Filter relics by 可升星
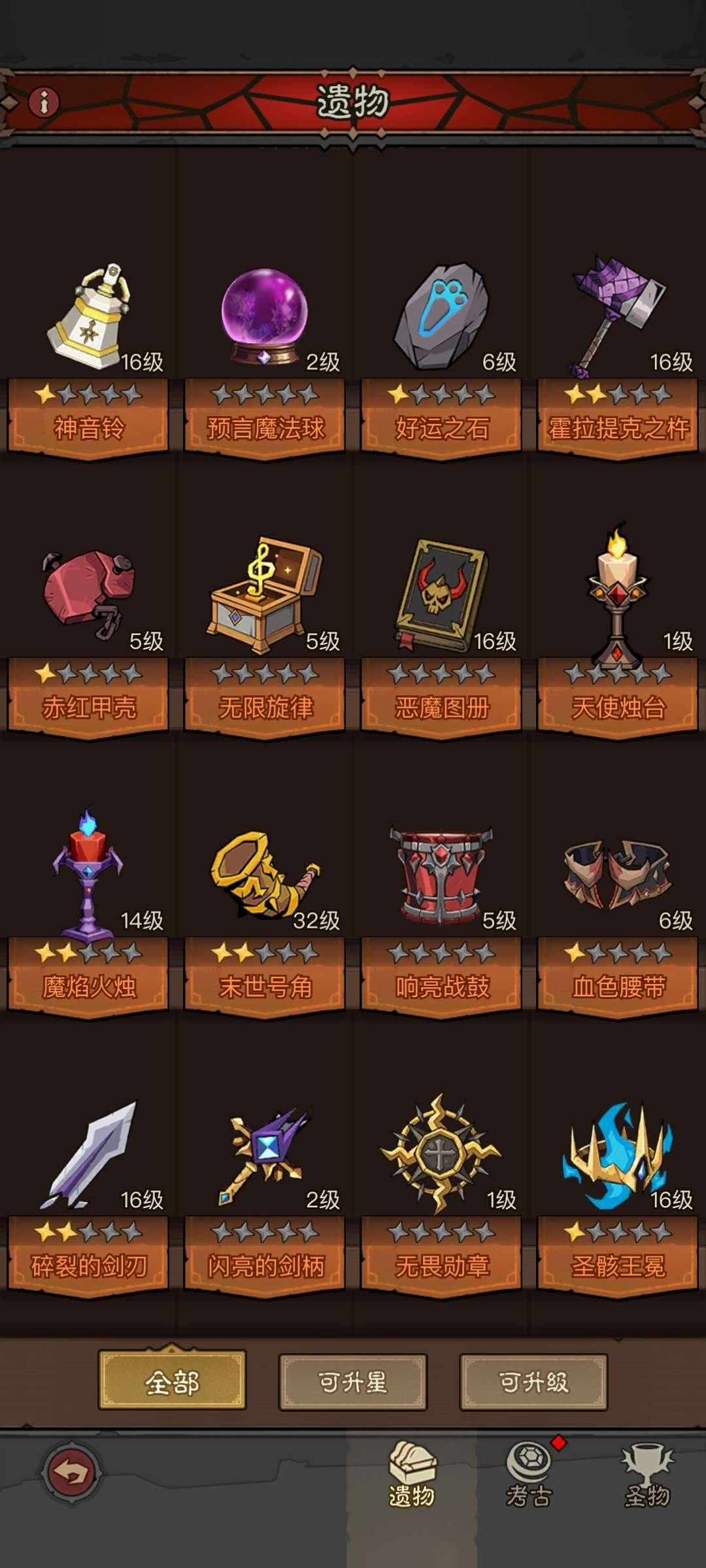The width and height of the screenshot is (706, 1568). [353, 1382]
